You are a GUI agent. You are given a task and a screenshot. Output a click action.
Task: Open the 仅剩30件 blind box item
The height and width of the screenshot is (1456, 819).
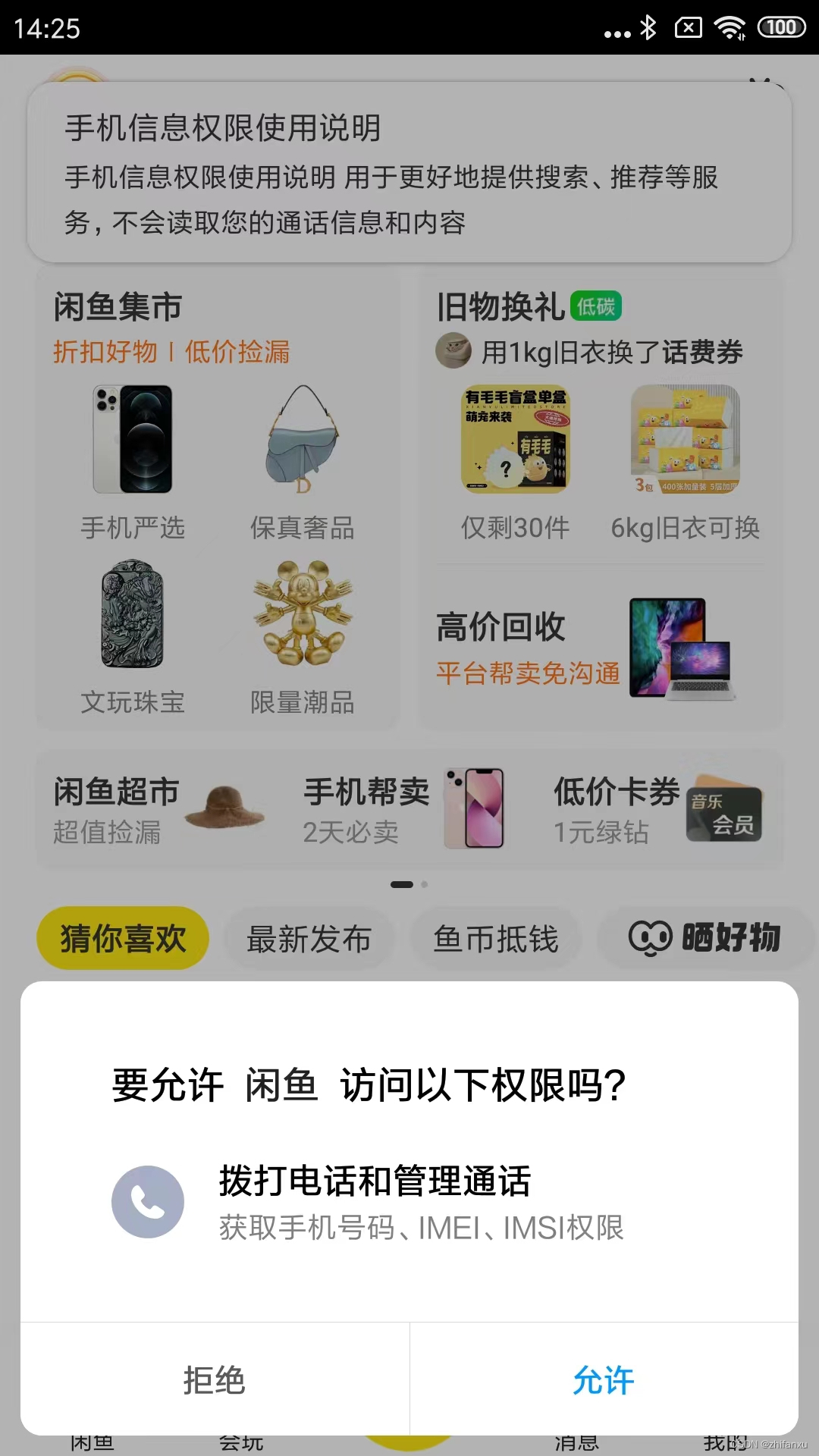(x=516, y=463)
